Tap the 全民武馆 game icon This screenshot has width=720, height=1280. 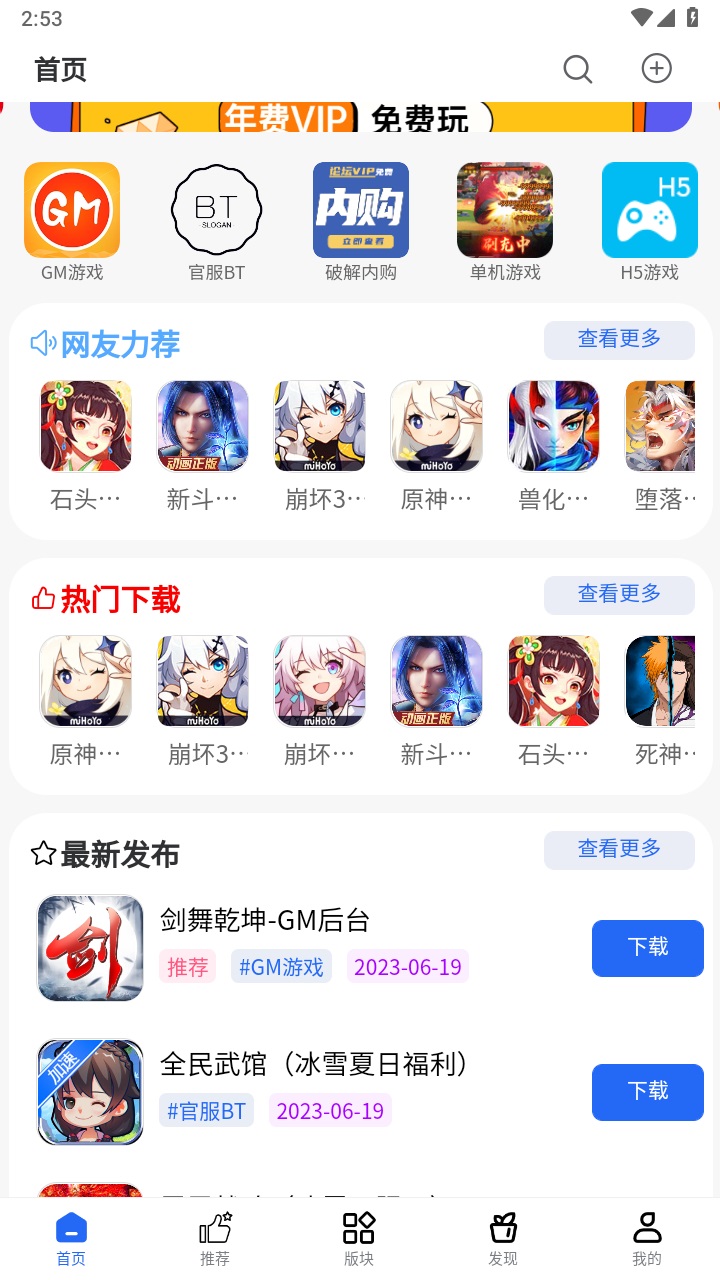pos(89,1092)
